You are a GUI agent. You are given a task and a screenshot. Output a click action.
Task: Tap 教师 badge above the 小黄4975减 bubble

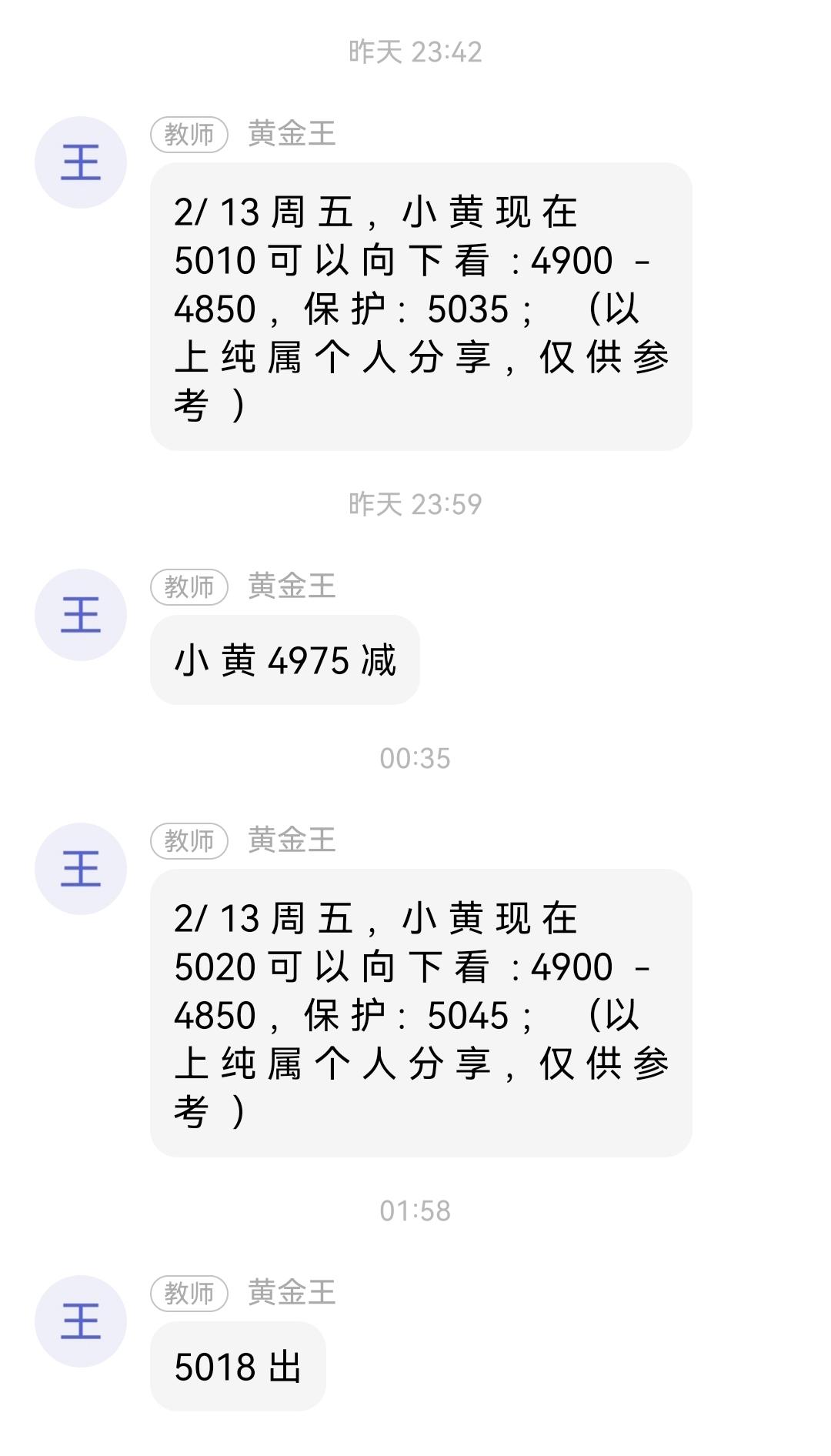[x=190, y=586]
